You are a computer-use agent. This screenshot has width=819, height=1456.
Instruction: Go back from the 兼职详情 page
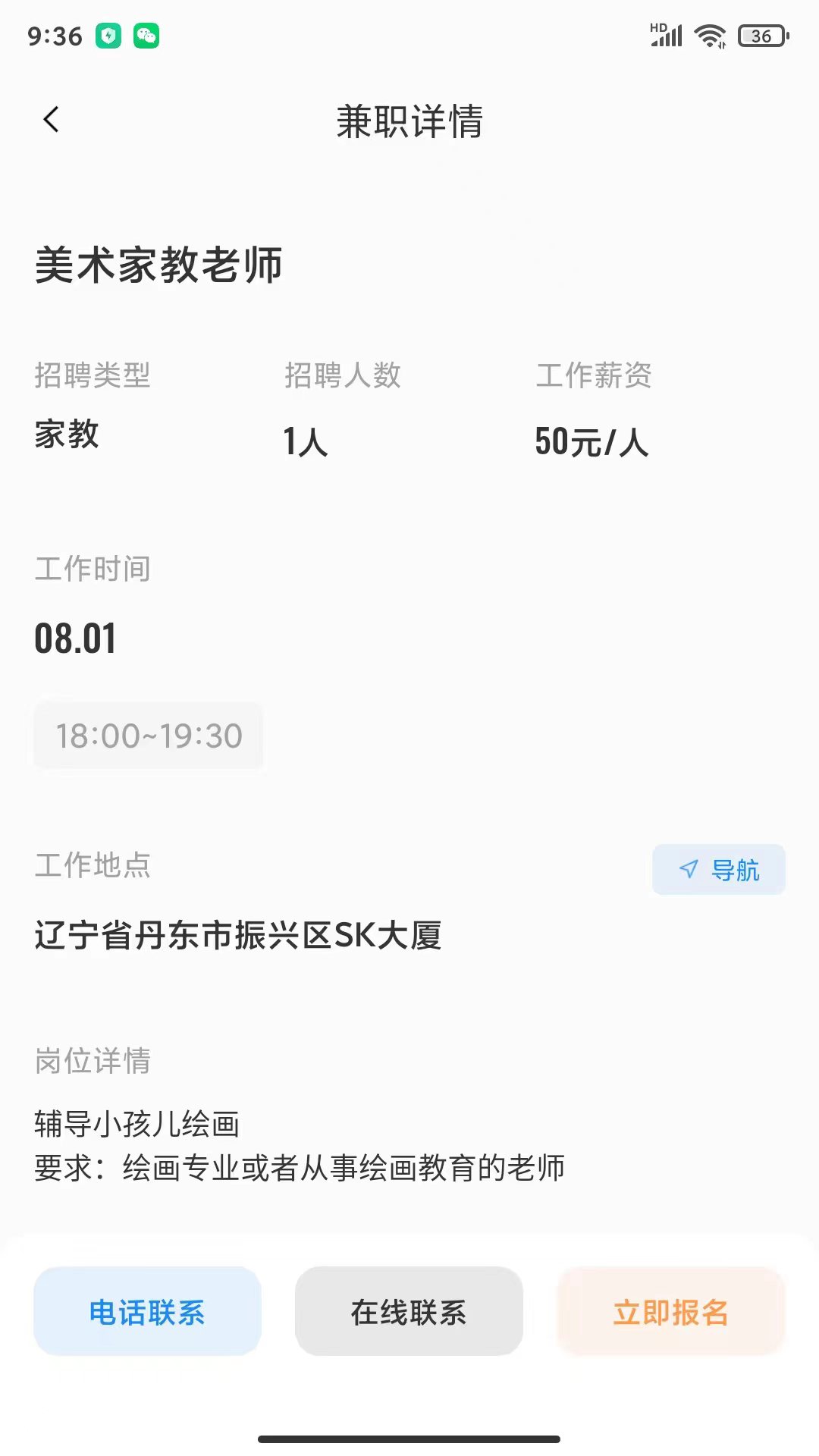tap(51, 120)
